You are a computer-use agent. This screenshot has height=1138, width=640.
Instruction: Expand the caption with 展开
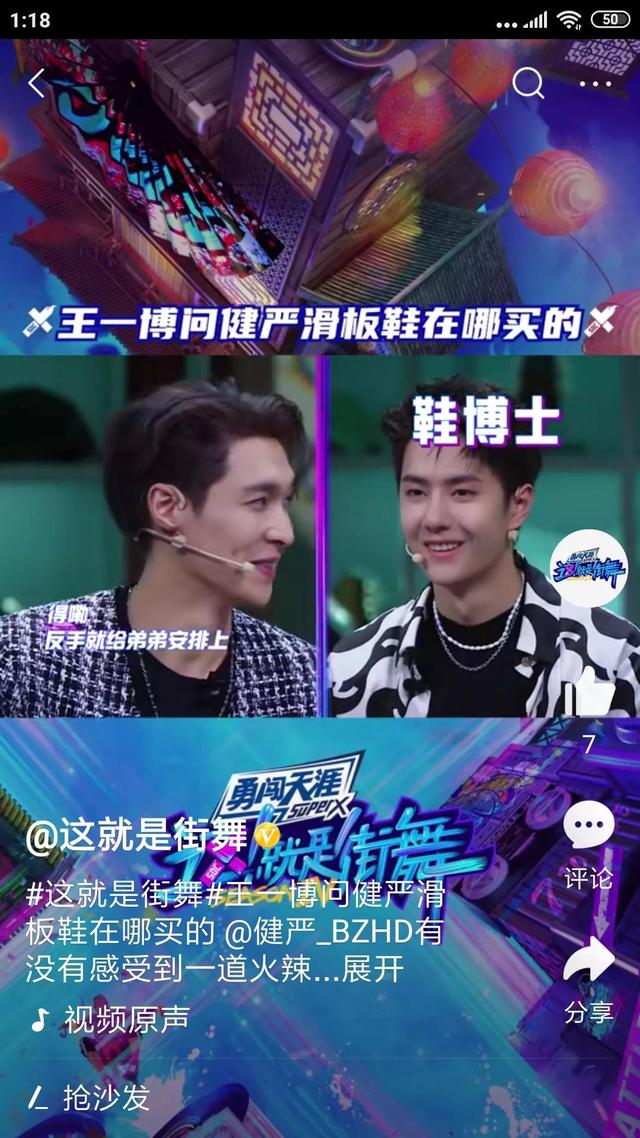click(372, 968)
